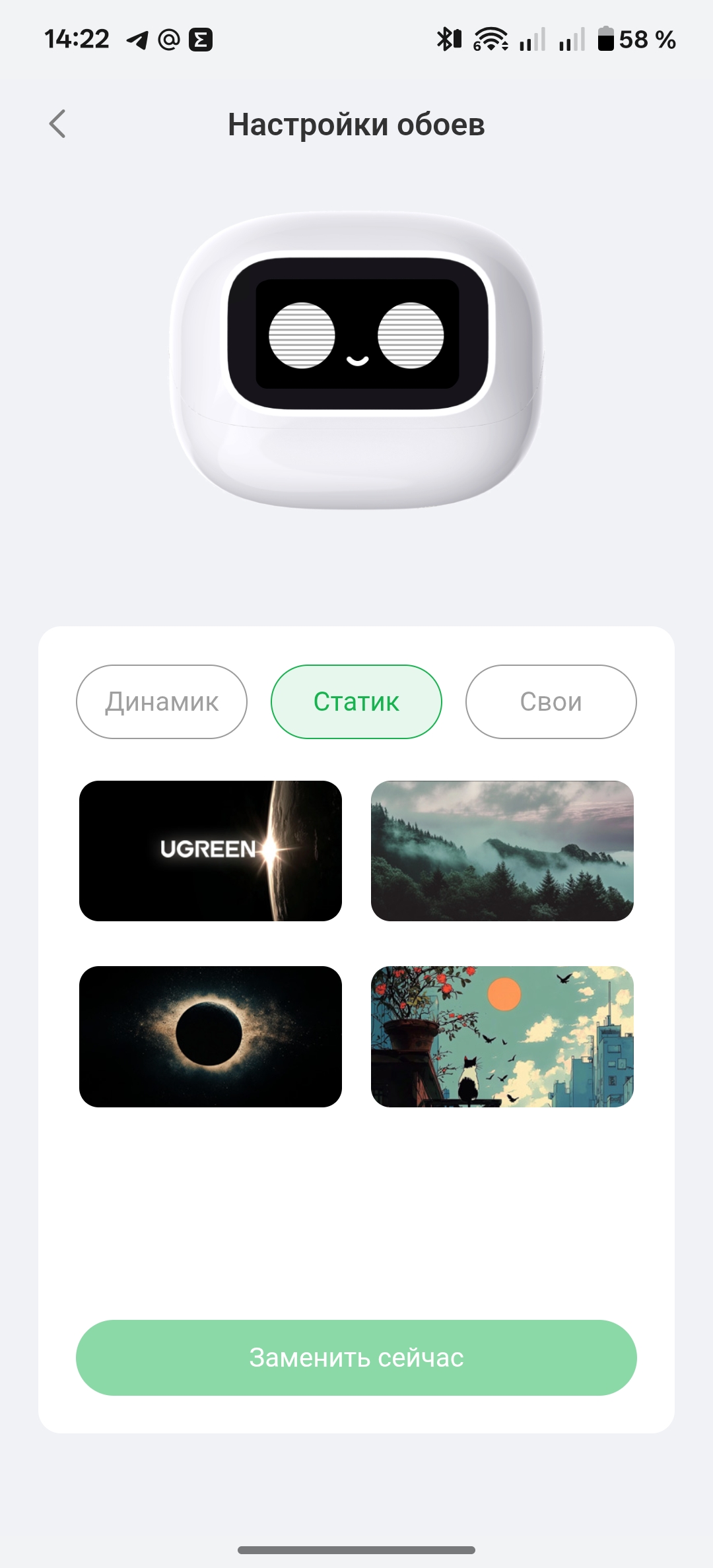Select the solar eclipse wallpaper
Image resolution: width=713 pixels, height=1568 pixels.
[211, 1036]
